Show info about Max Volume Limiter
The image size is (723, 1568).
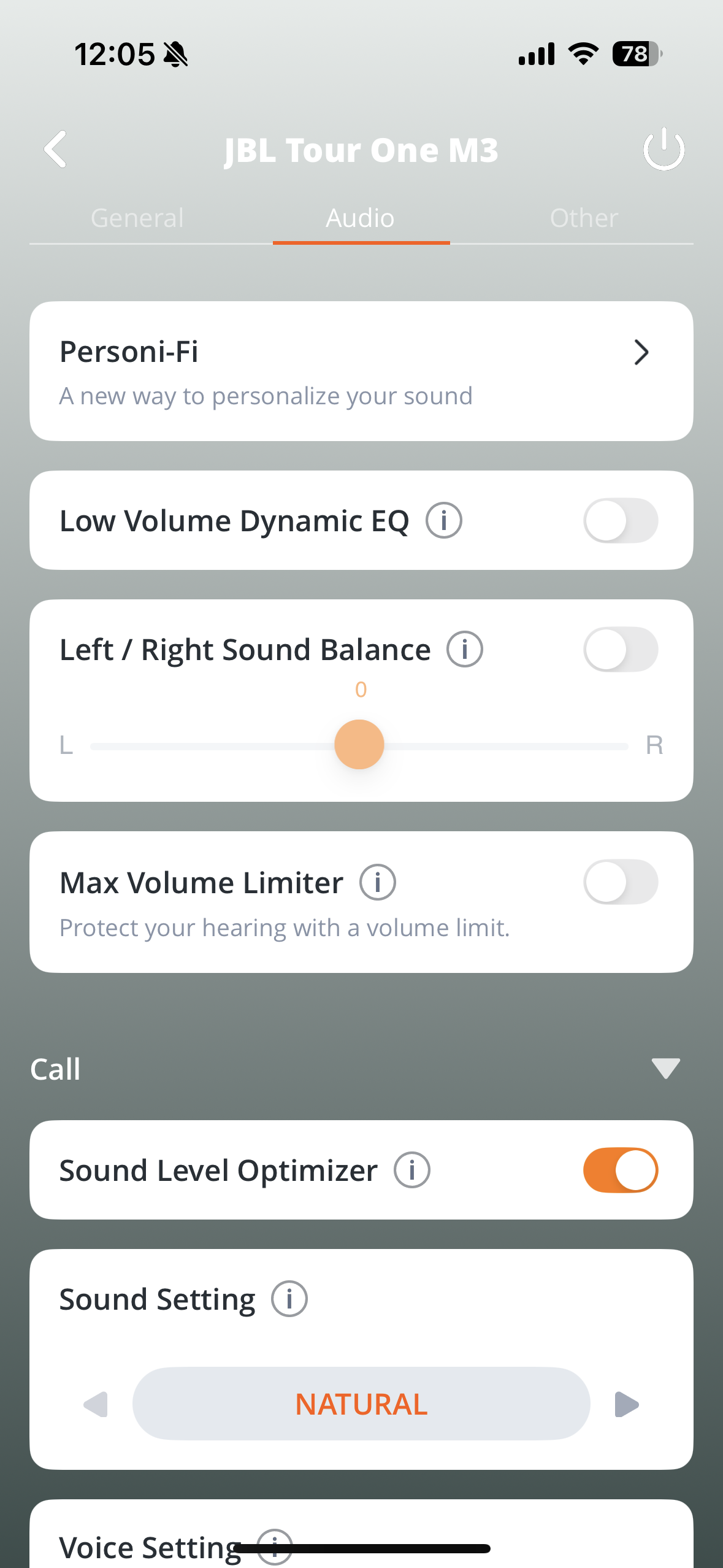click(x=378, y=883)
